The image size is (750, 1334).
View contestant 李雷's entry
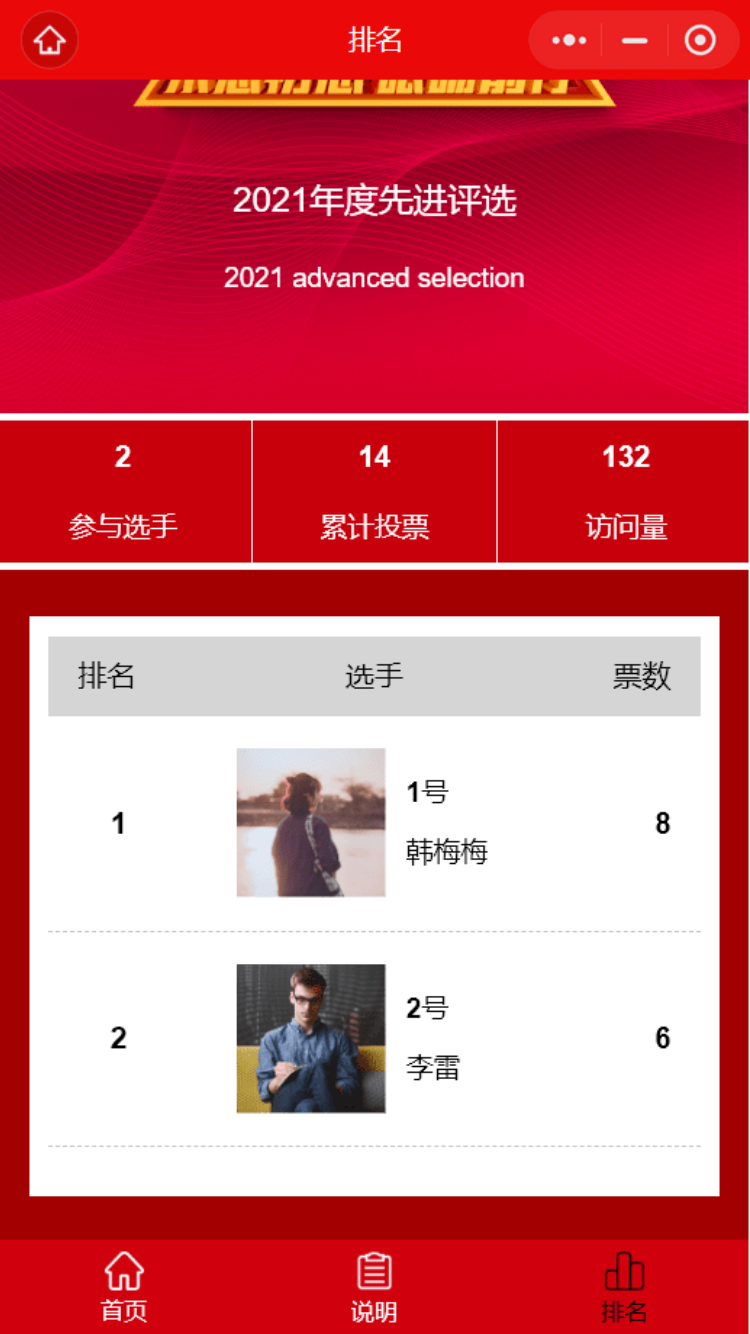click(x=311, y=1038)
